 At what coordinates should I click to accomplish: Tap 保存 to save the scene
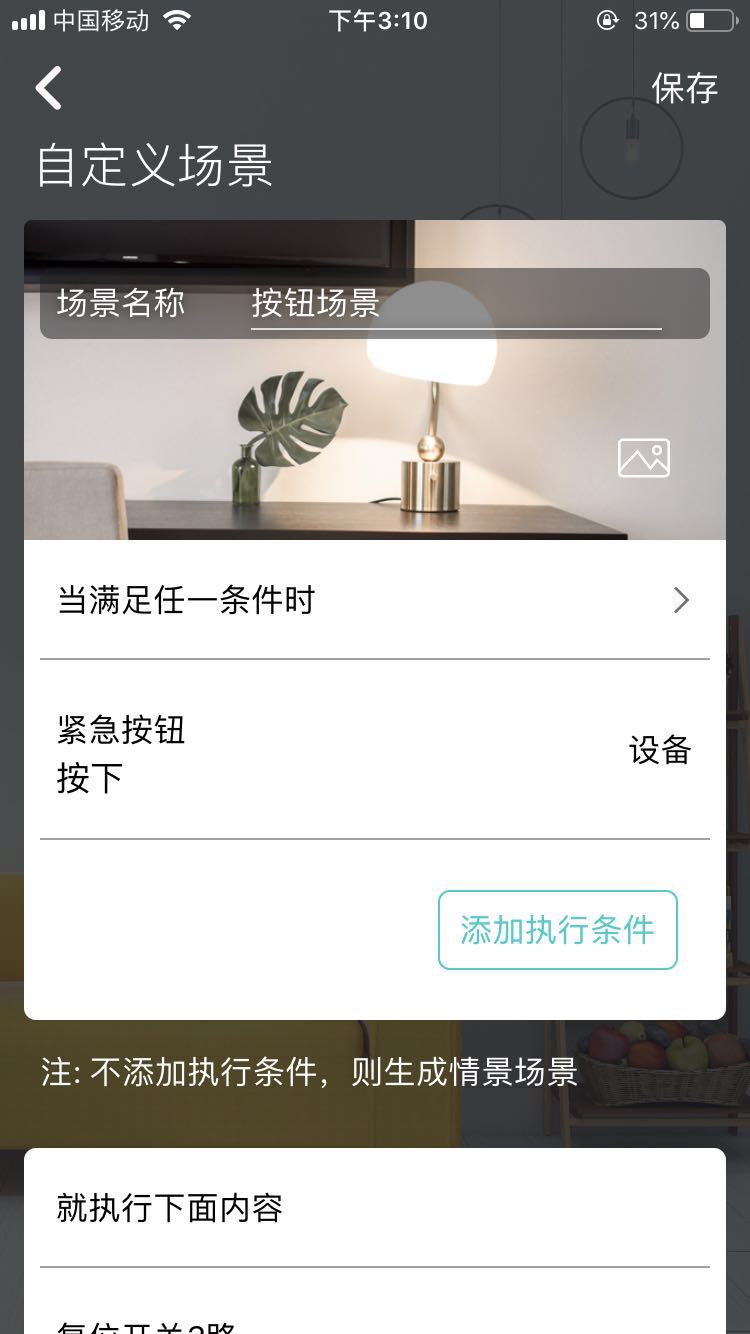(684, 88)
